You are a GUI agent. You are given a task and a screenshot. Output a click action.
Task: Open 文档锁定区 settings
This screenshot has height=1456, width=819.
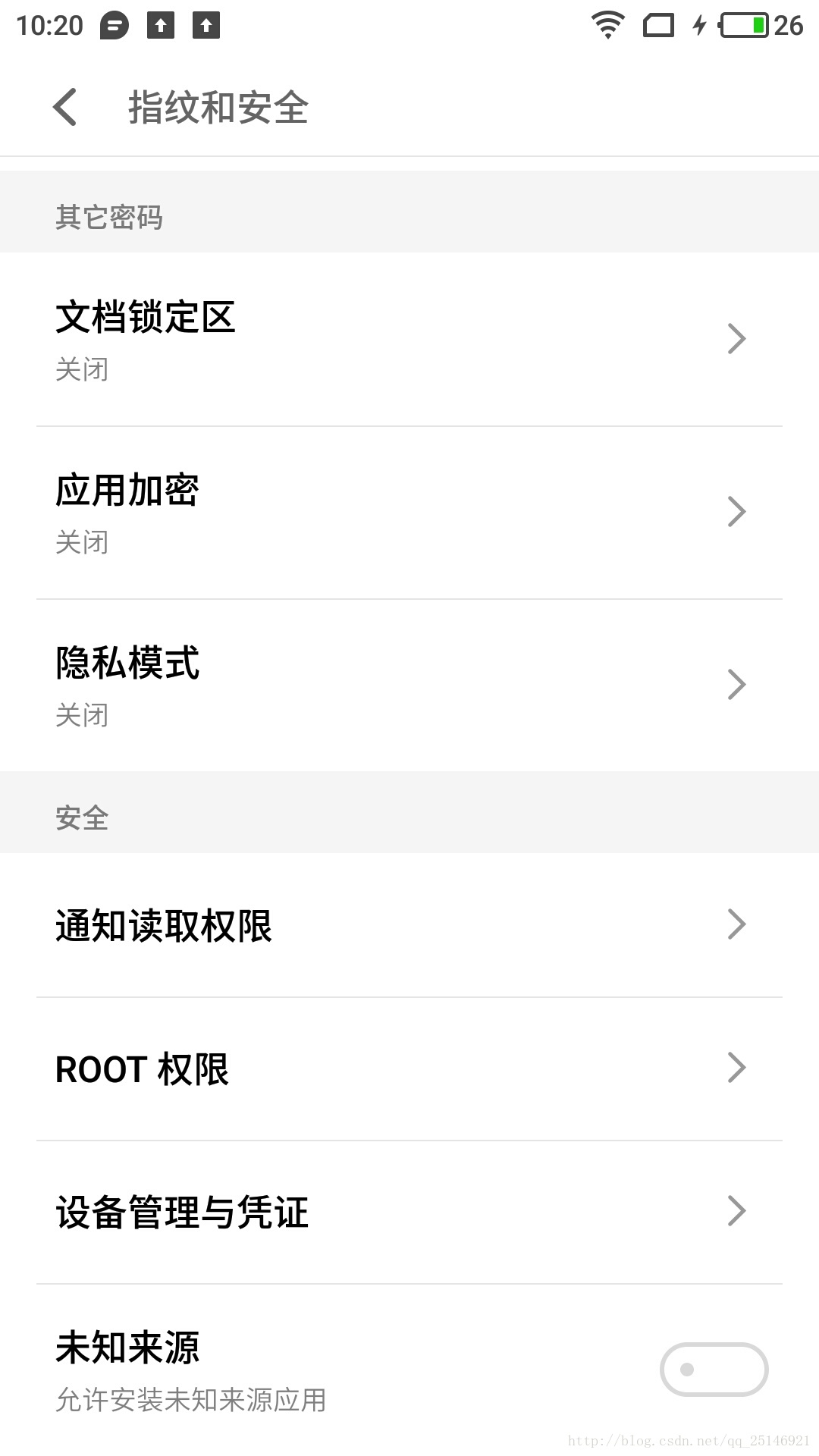click(x=409, y=339)
